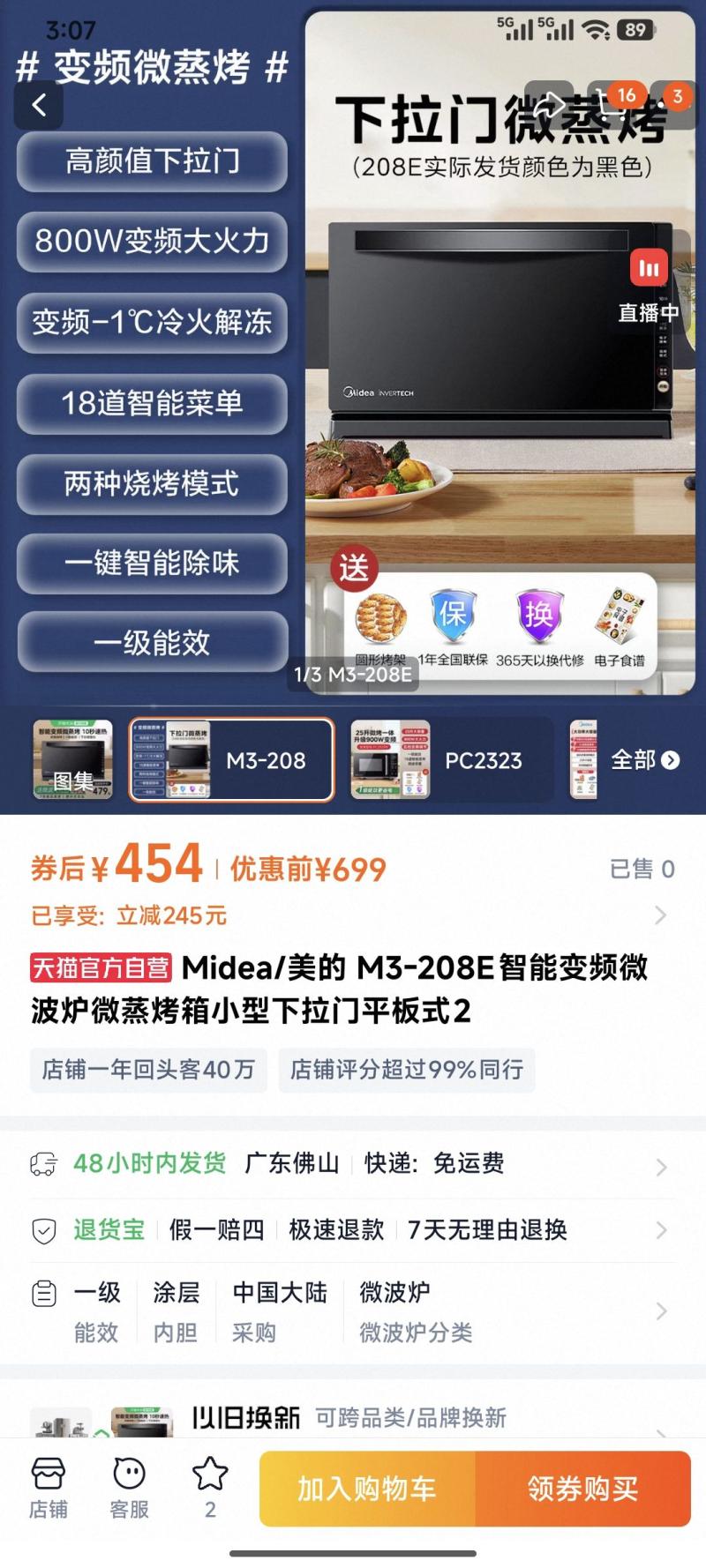Open the 直播中 live stream badge

coord(649,287)
